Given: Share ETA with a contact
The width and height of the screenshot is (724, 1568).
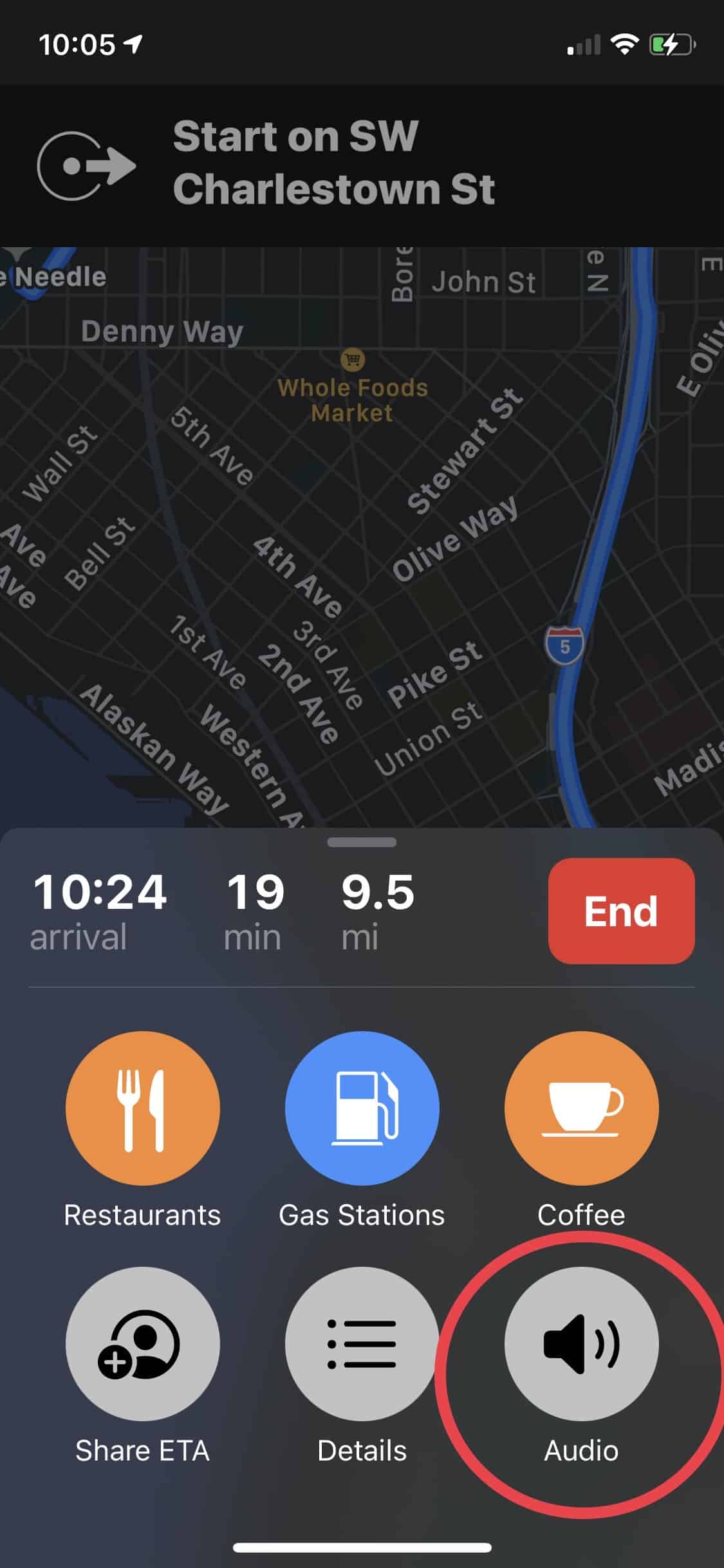Looking at the screenshot, I should (x=142, y=1343).
